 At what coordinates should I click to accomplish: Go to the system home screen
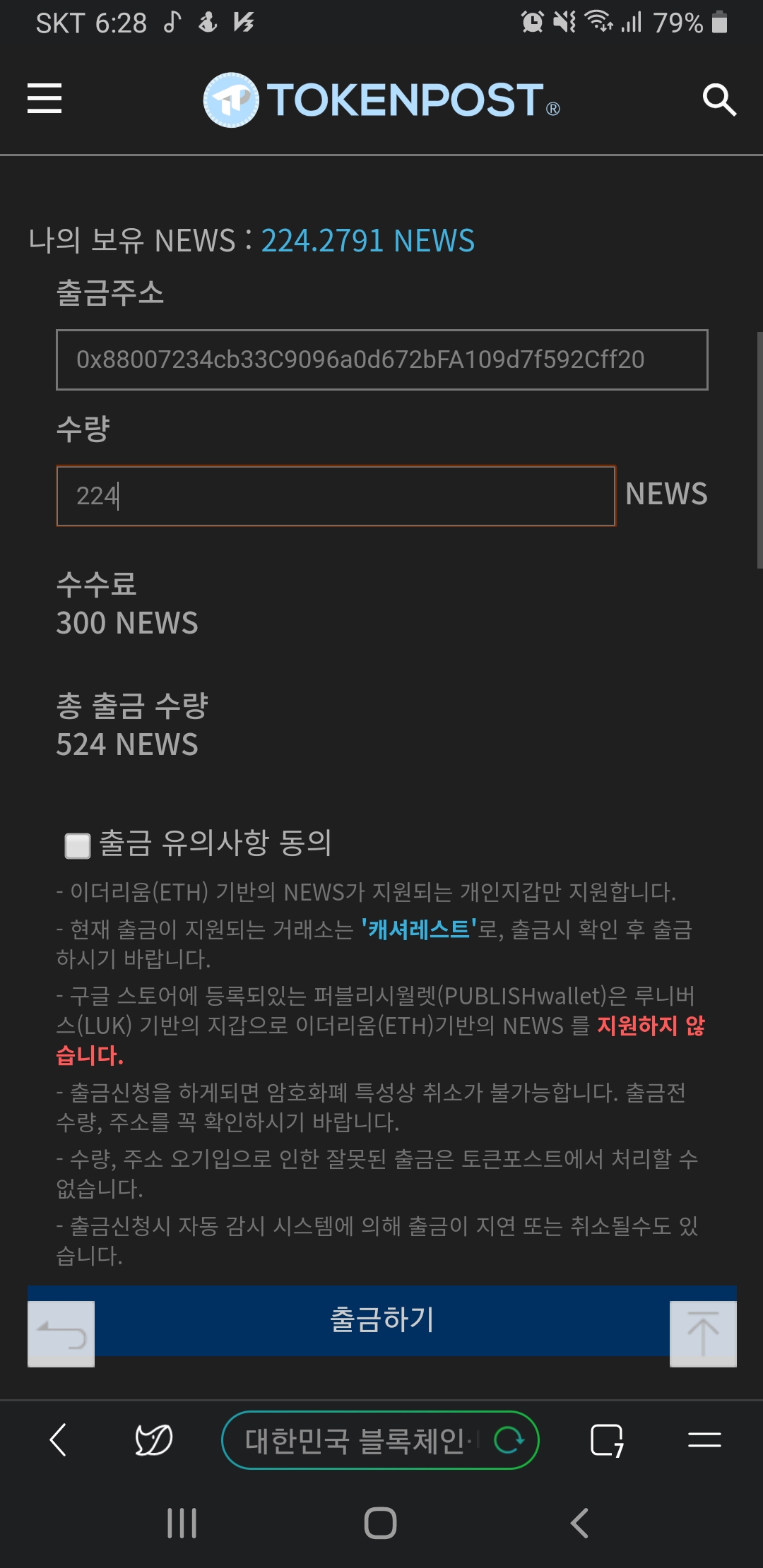380,1523
